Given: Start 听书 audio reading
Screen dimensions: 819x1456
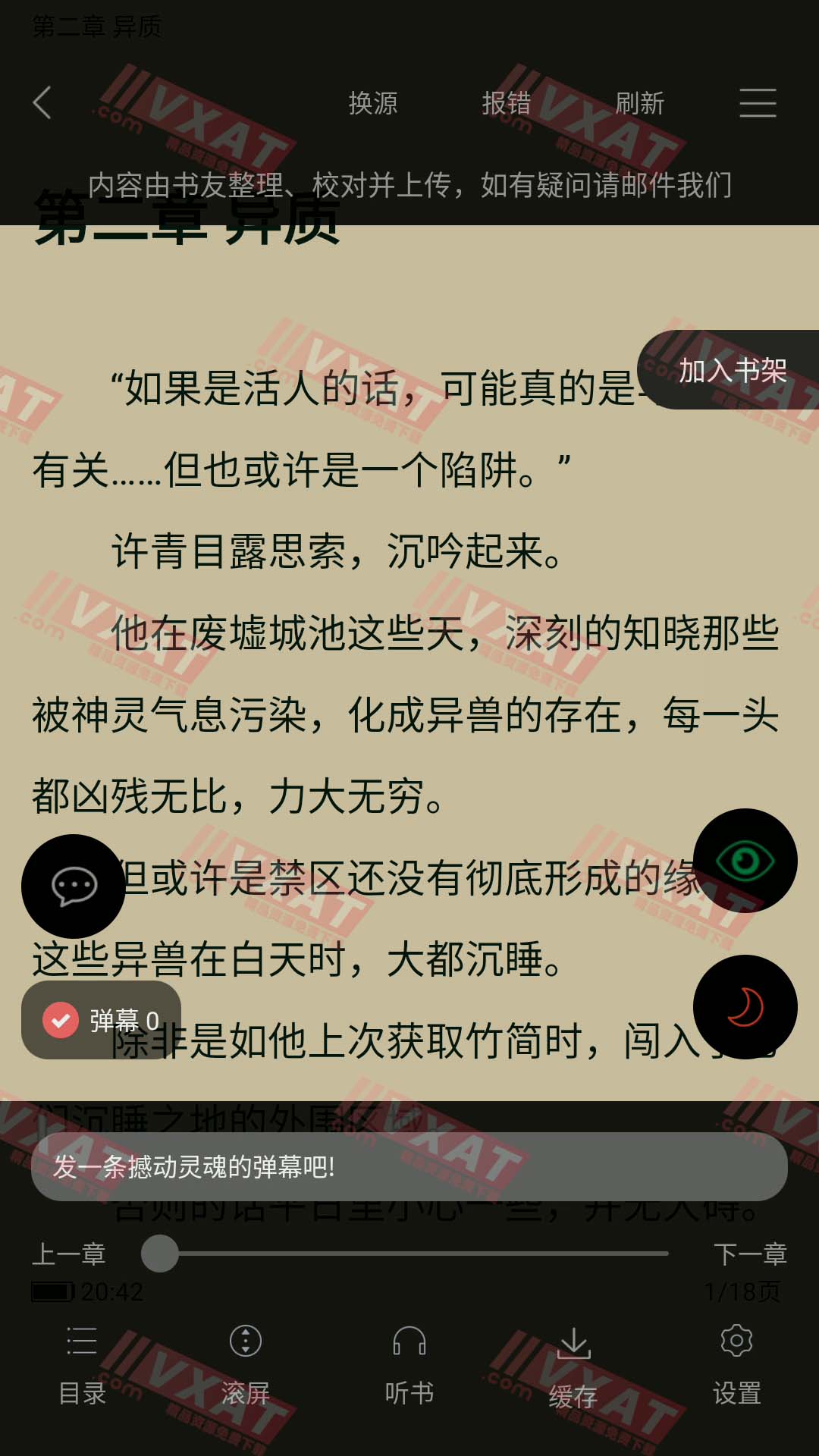Looking at the screenshot, I should pos(409,1364).
